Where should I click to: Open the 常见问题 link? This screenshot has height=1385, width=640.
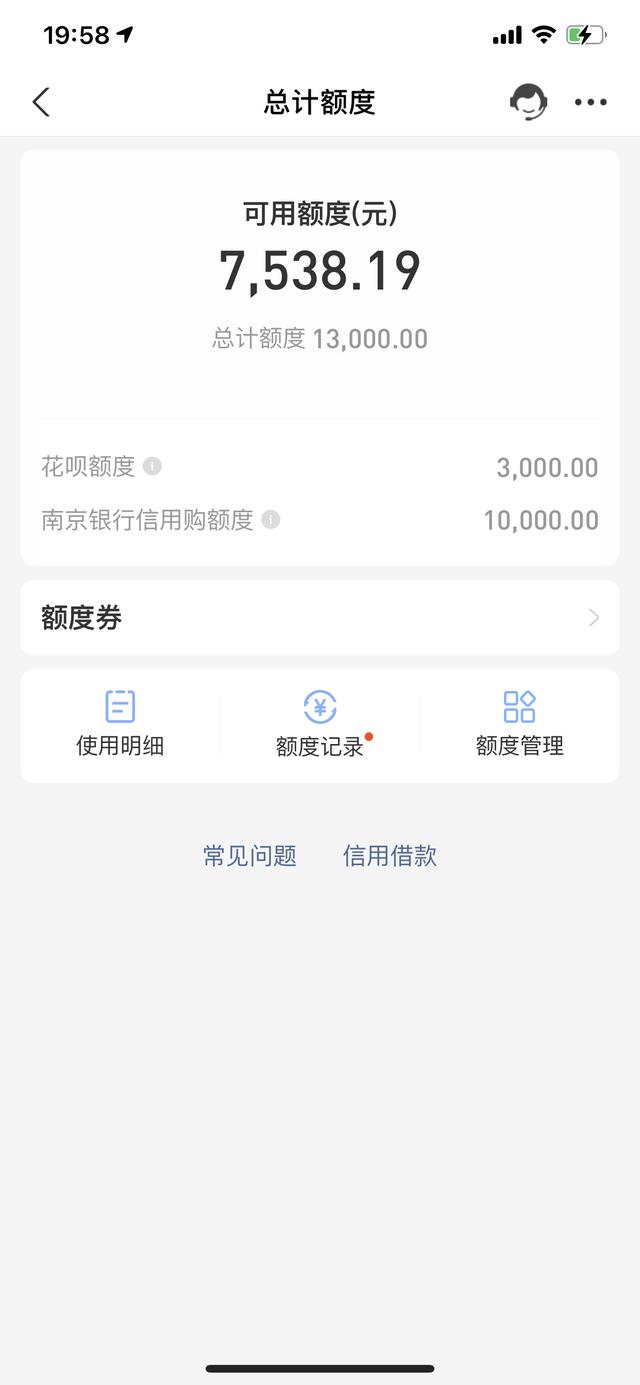click(x=250, y=856)
